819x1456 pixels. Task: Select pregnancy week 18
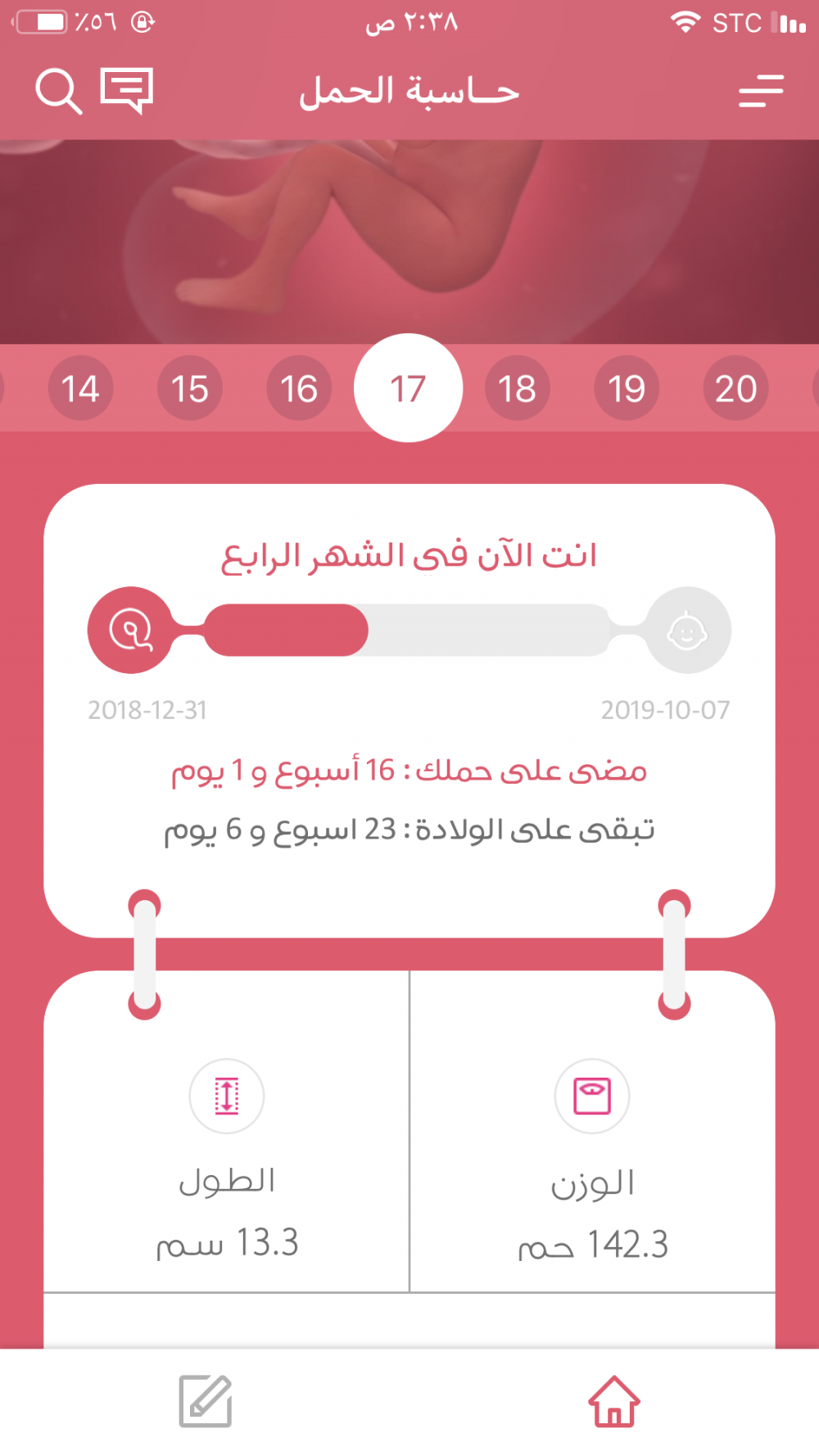tap(517, 388)
